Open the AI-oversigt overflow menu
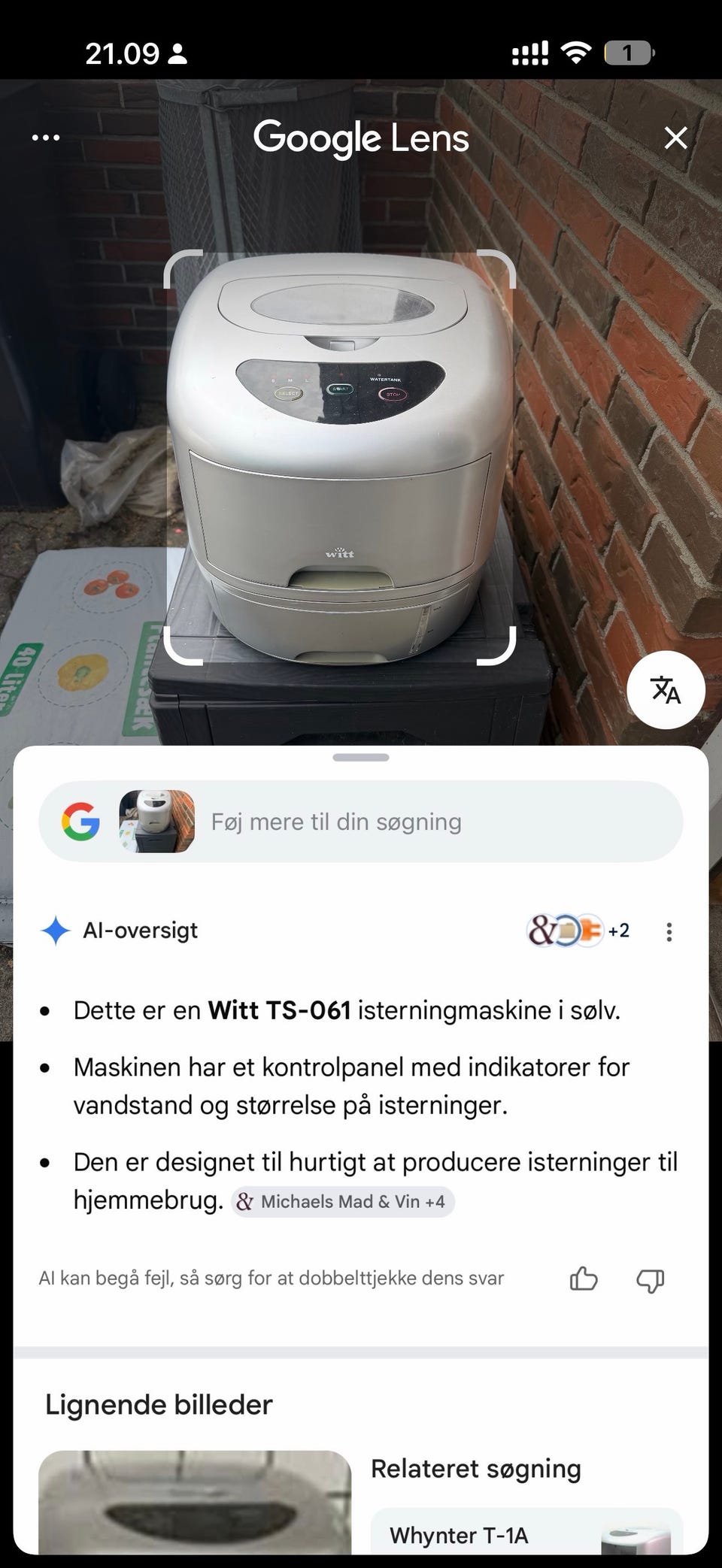 coord(669,932)
